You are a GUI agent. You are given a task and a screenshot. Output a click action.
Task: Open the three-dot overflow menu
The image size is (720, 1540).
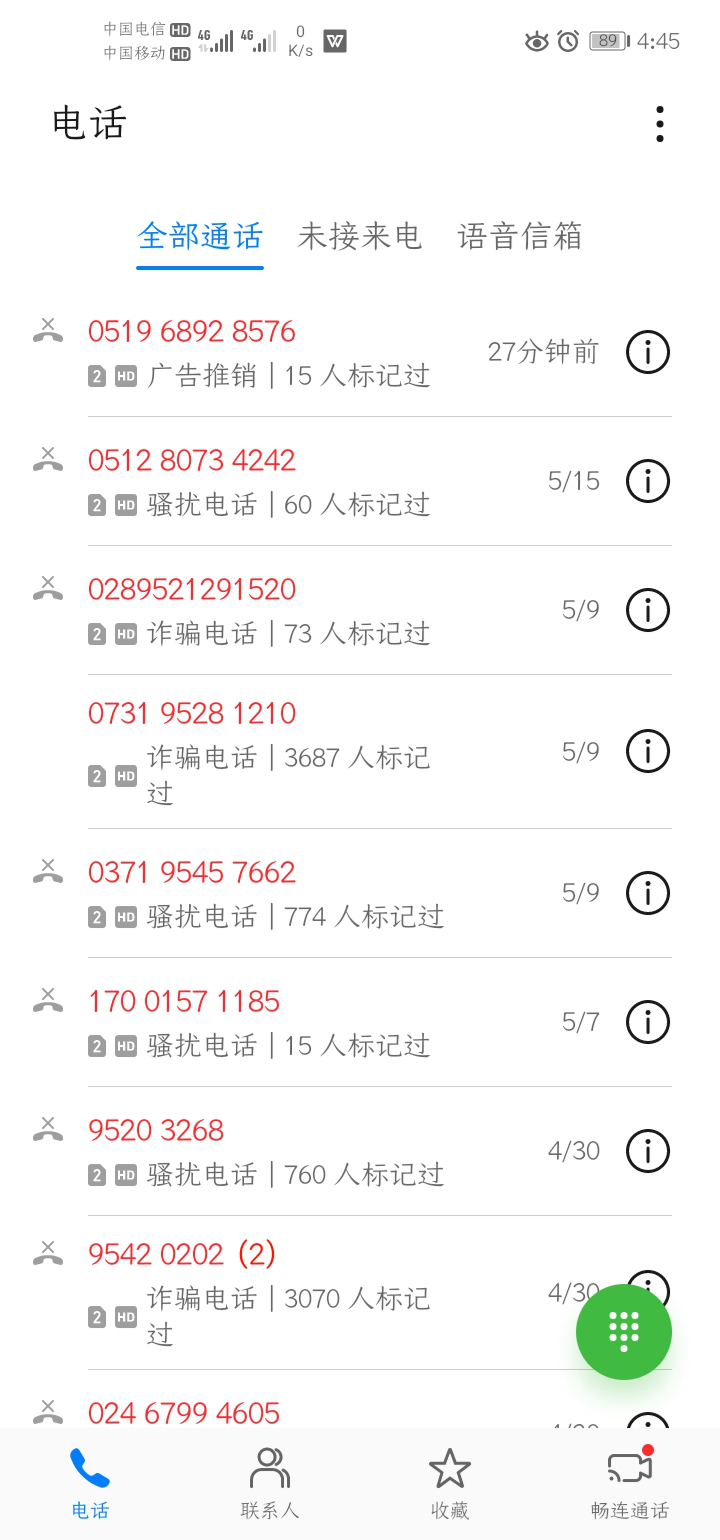[x=659, y=124]
